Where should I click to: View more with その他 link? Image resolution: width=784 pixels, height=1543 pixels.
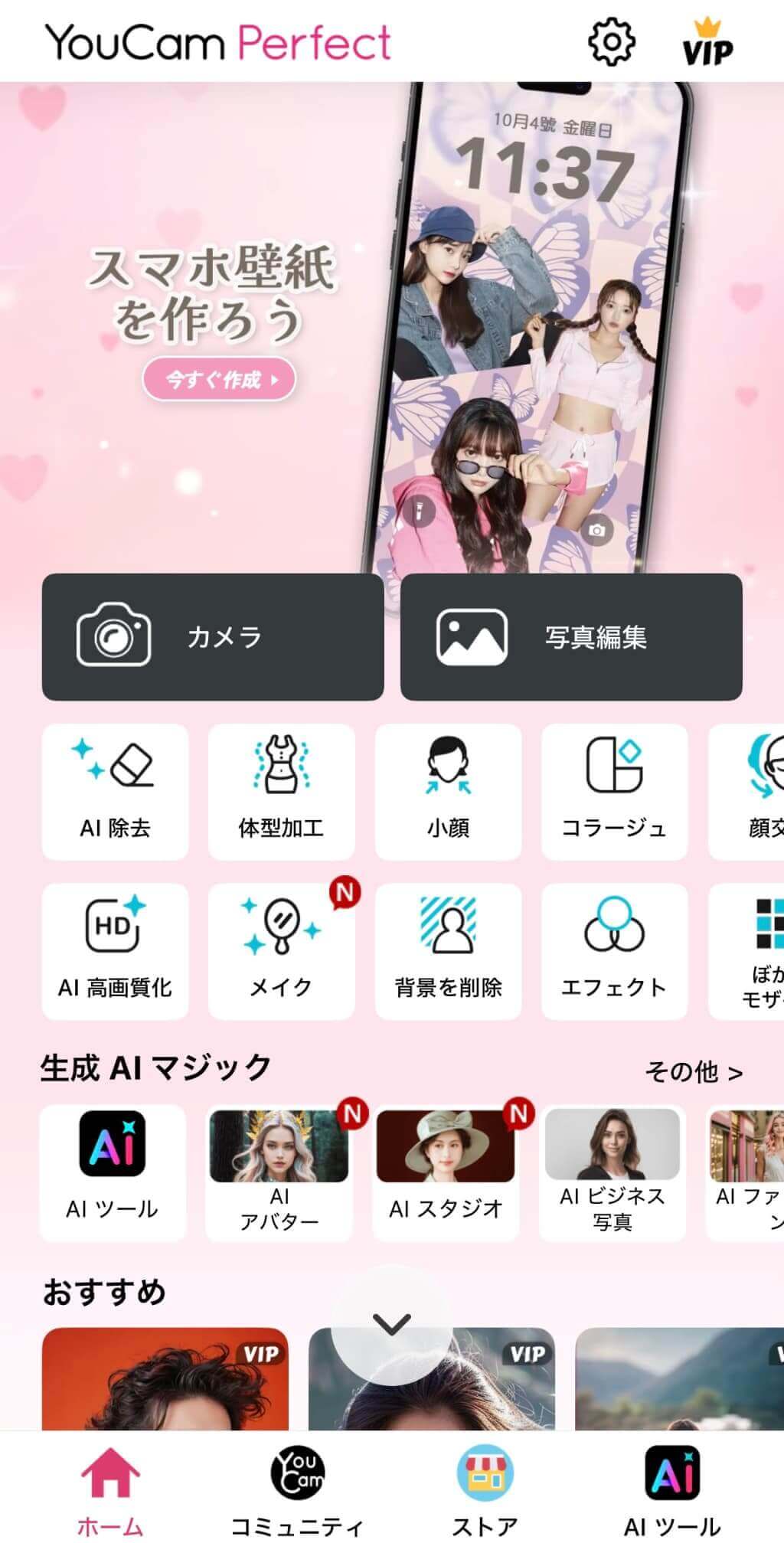pos(693,1072)
